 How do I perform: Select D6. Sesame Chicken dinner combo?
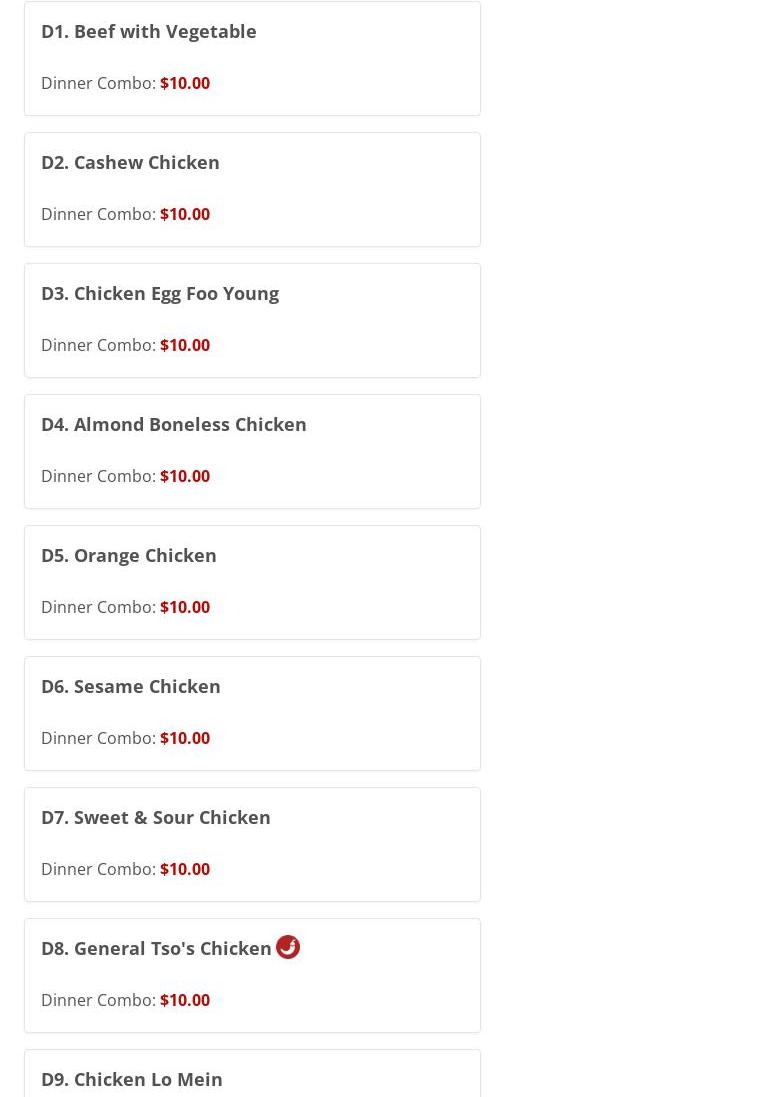[131, 687]
